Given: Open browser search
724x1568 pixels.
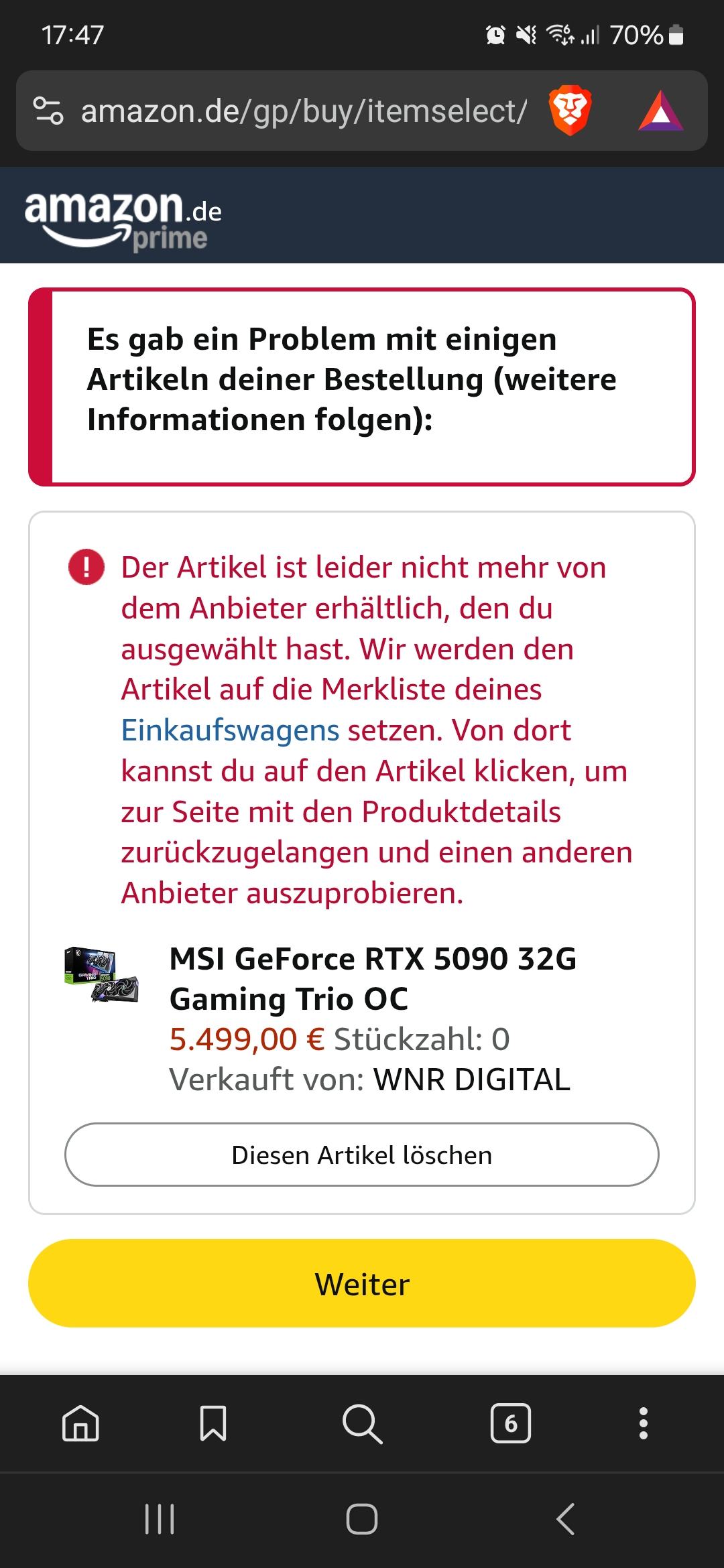Looking at the screenshot, I should coord(362,1422).
